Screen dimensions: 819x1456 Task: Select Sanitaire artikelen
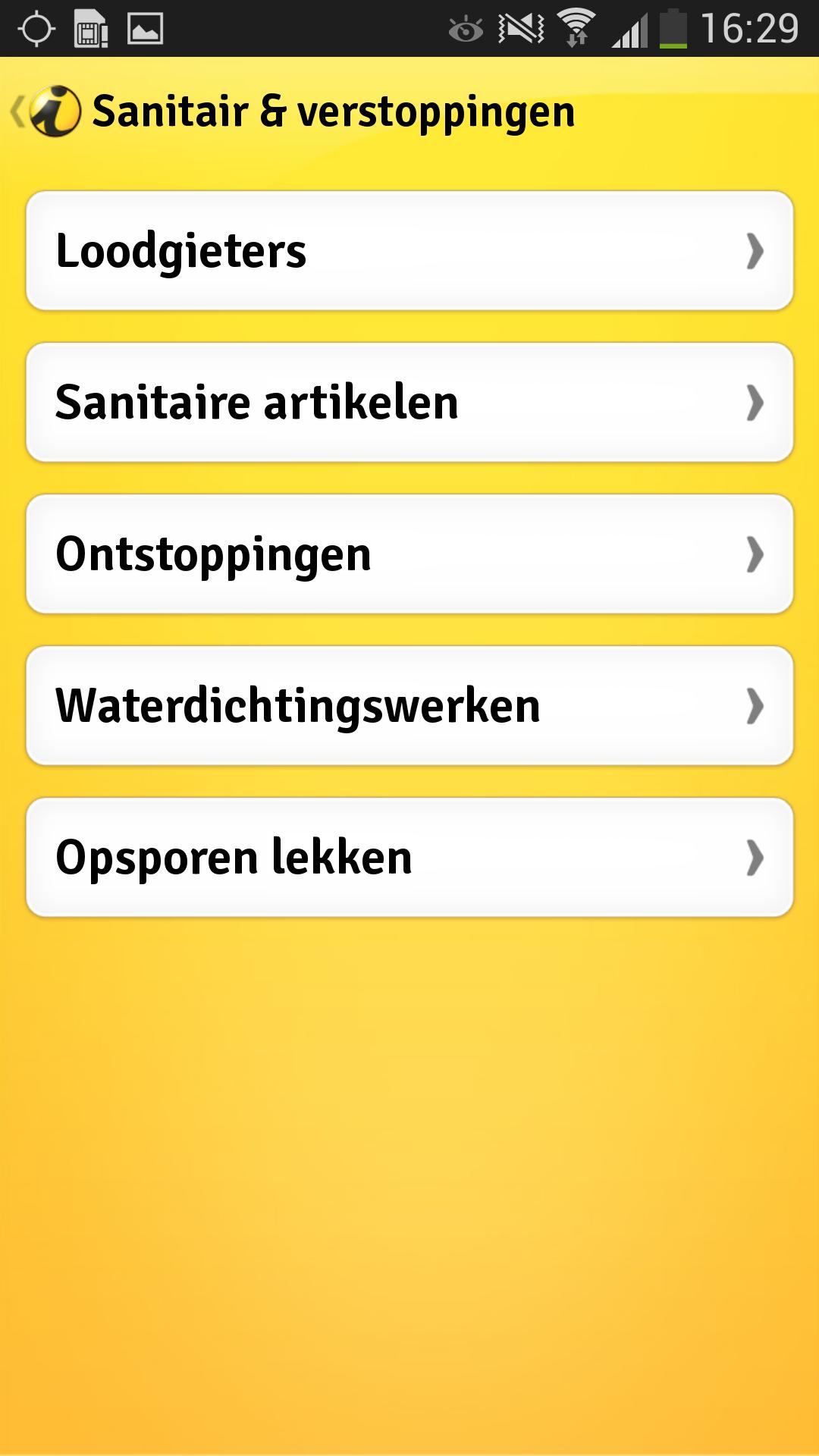click(409, 403)
